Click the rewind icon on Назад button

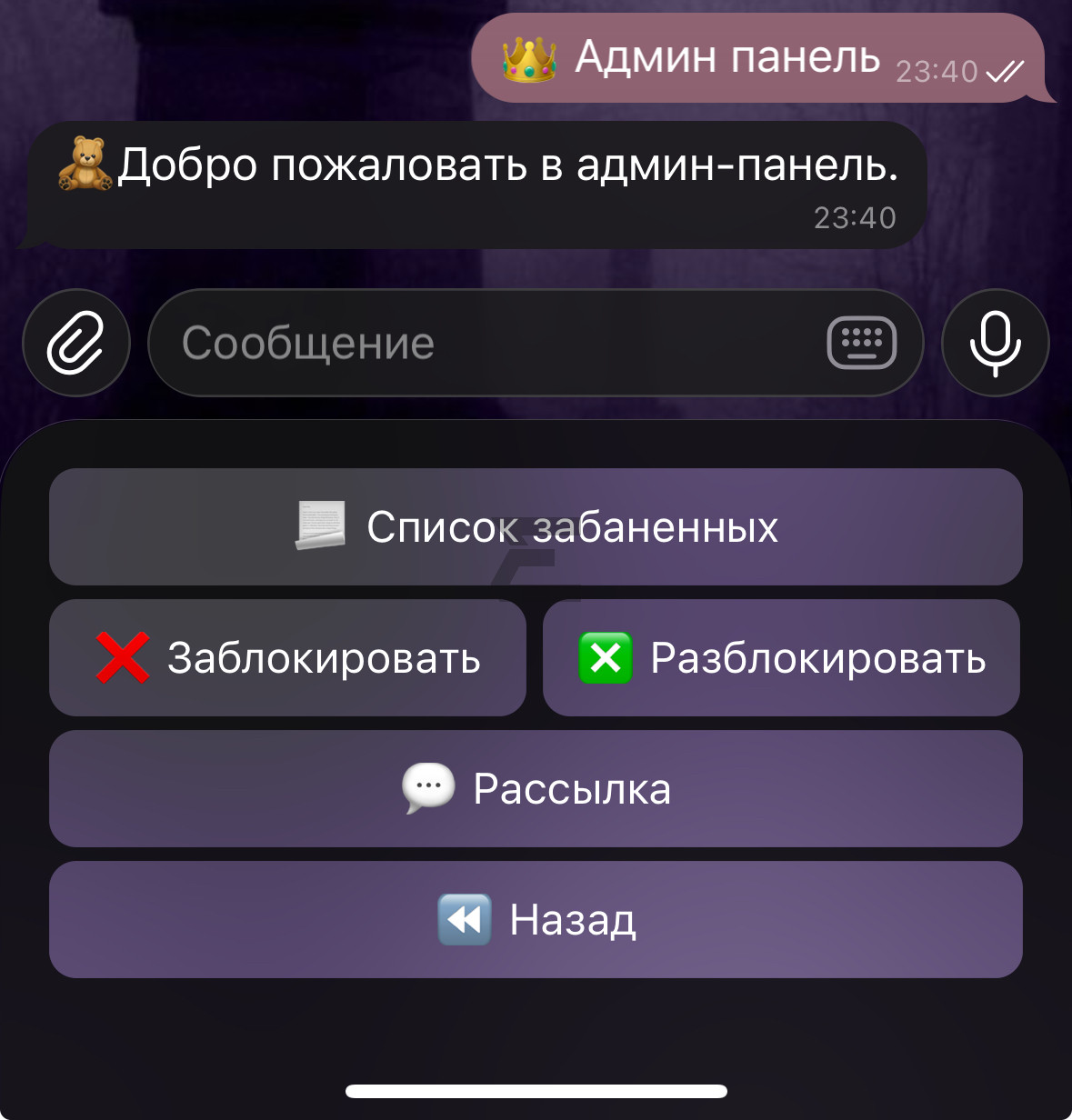(466, 919)
